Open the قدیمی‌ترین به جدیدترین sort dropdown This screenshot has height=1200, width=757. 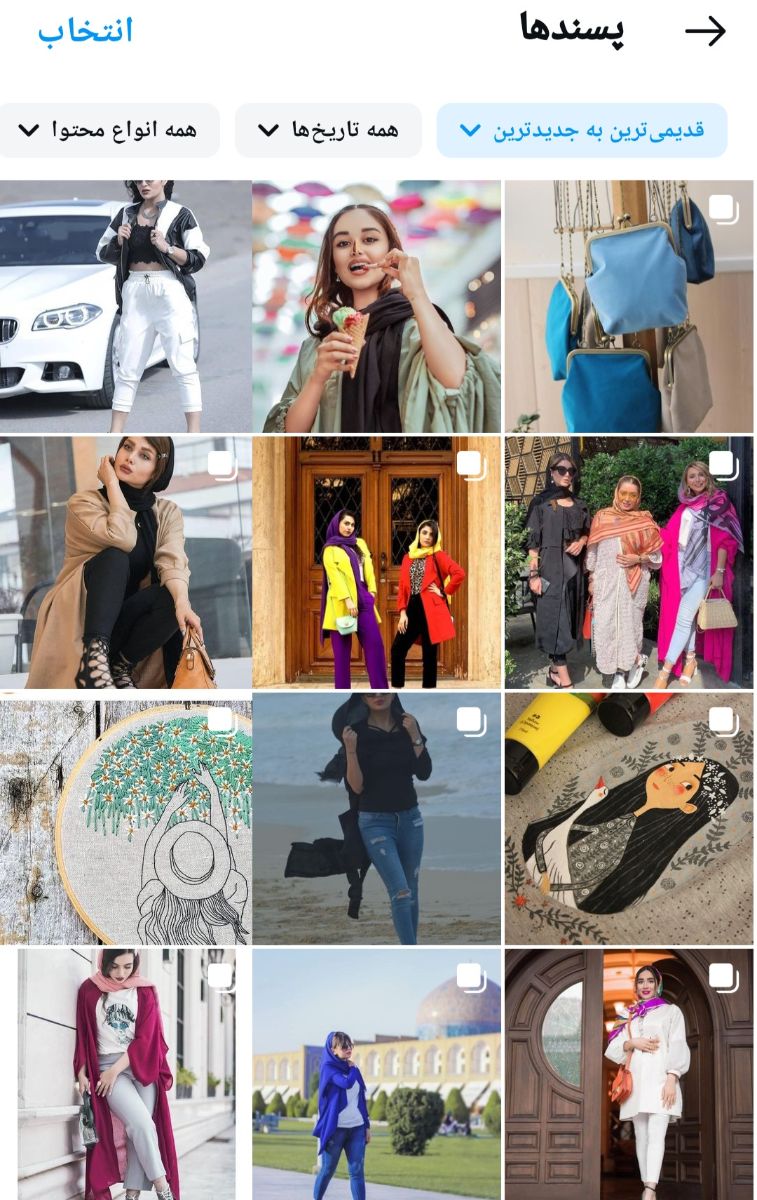[x=582, y=131]
